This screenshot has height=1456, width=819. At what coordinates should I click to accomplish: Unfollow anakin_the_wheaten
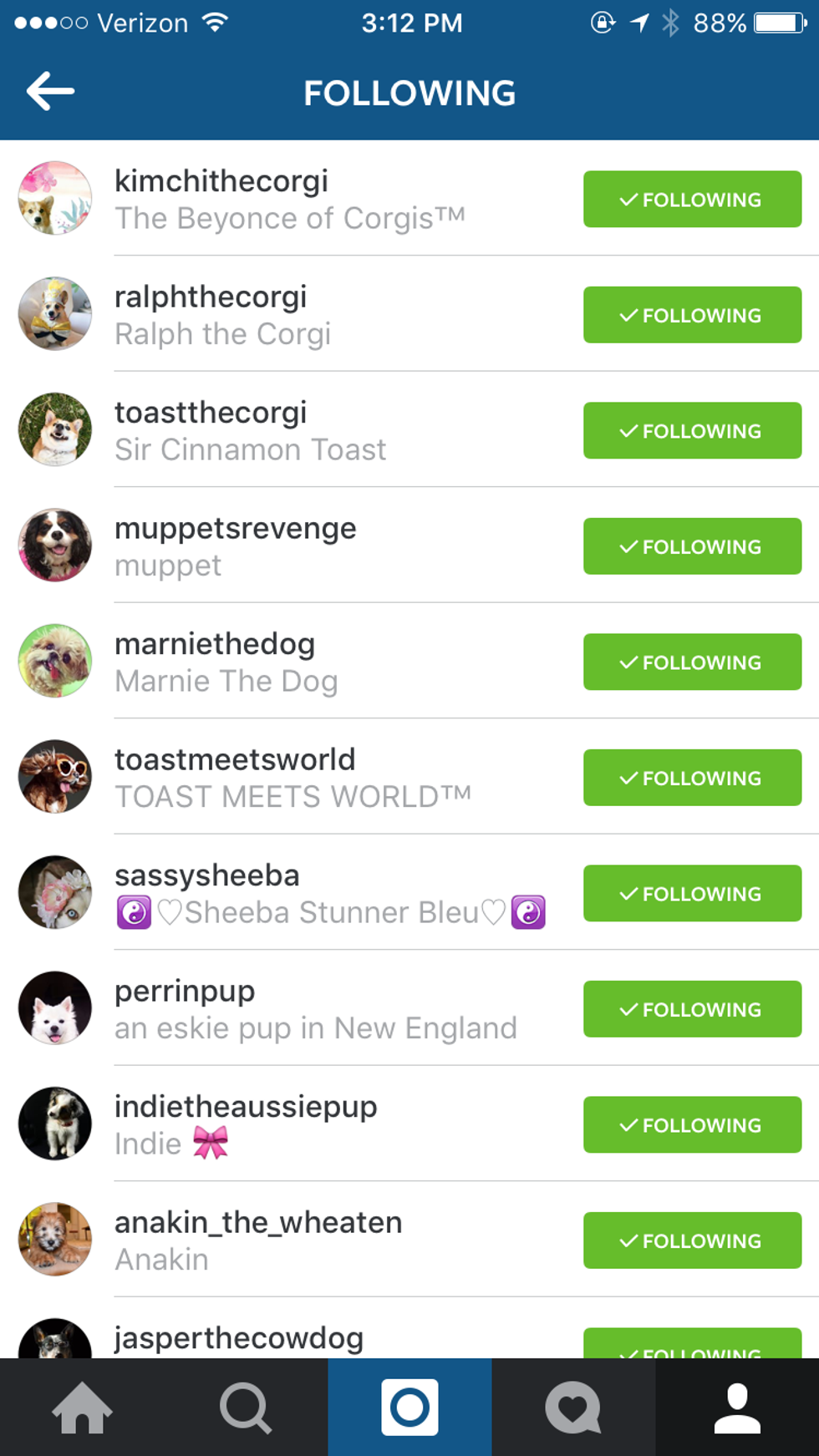(x=692, y=1240)
